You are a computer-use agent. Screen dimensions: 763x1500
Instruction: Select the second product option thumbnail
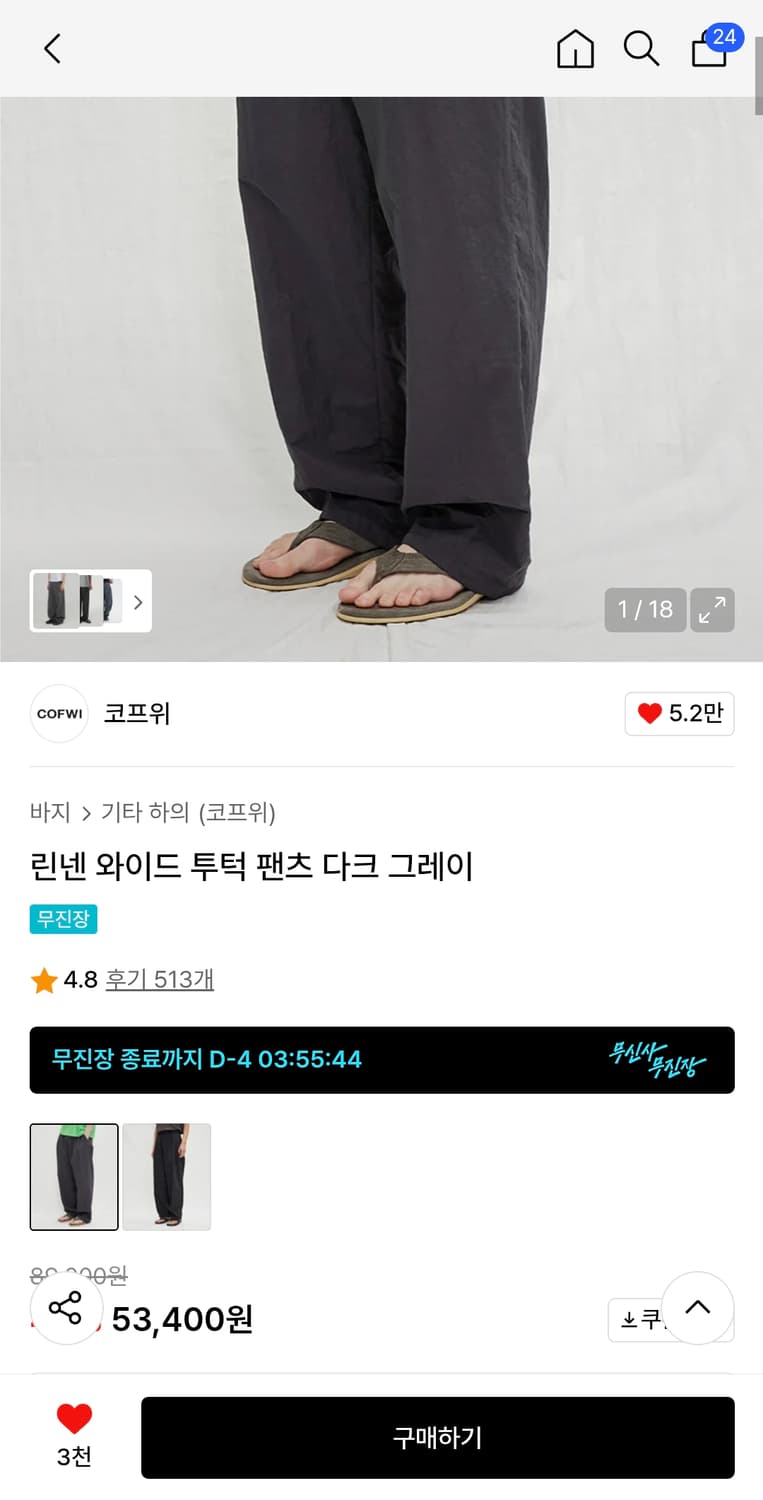click(166, 1177)
